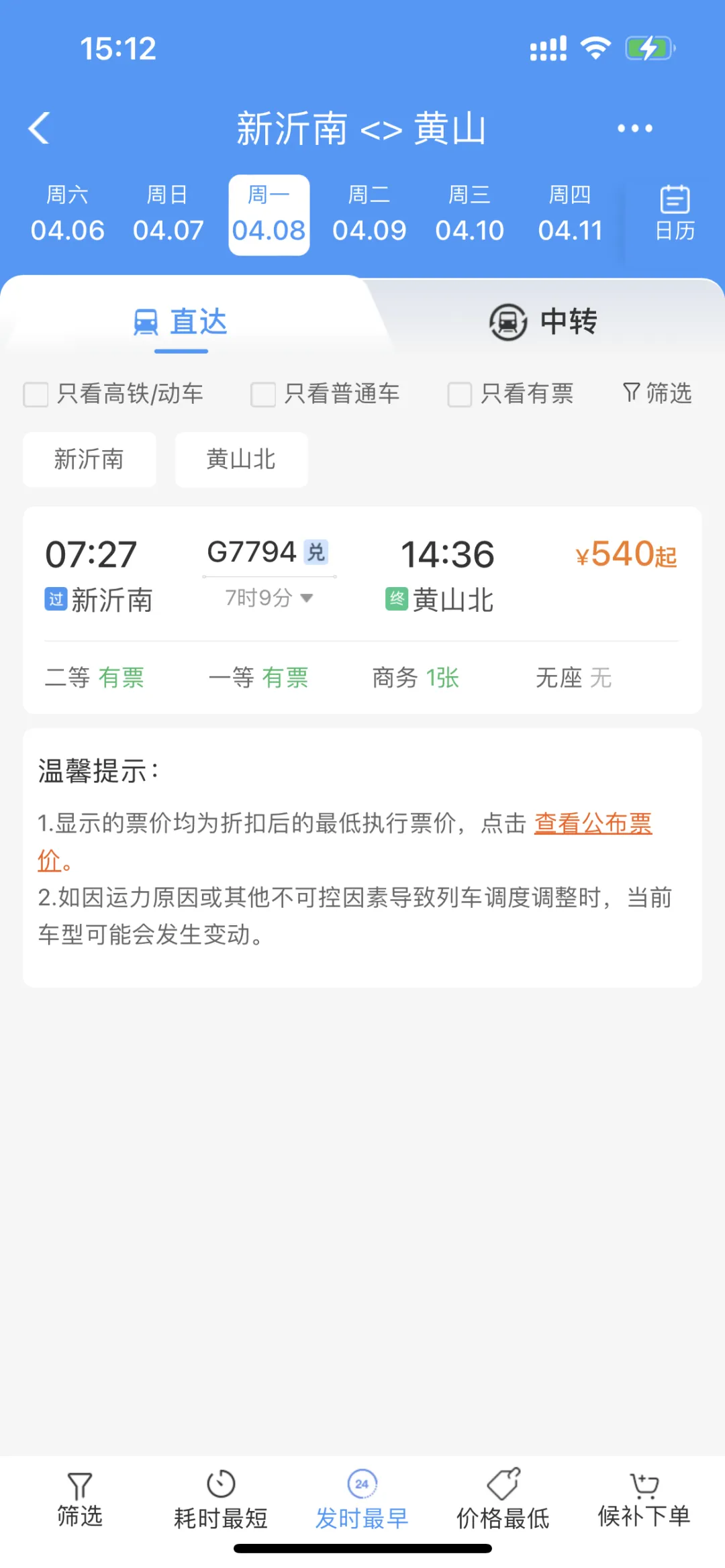Open train G7794 ticket details
725x1568 pixels.
[x=362, y=577]
